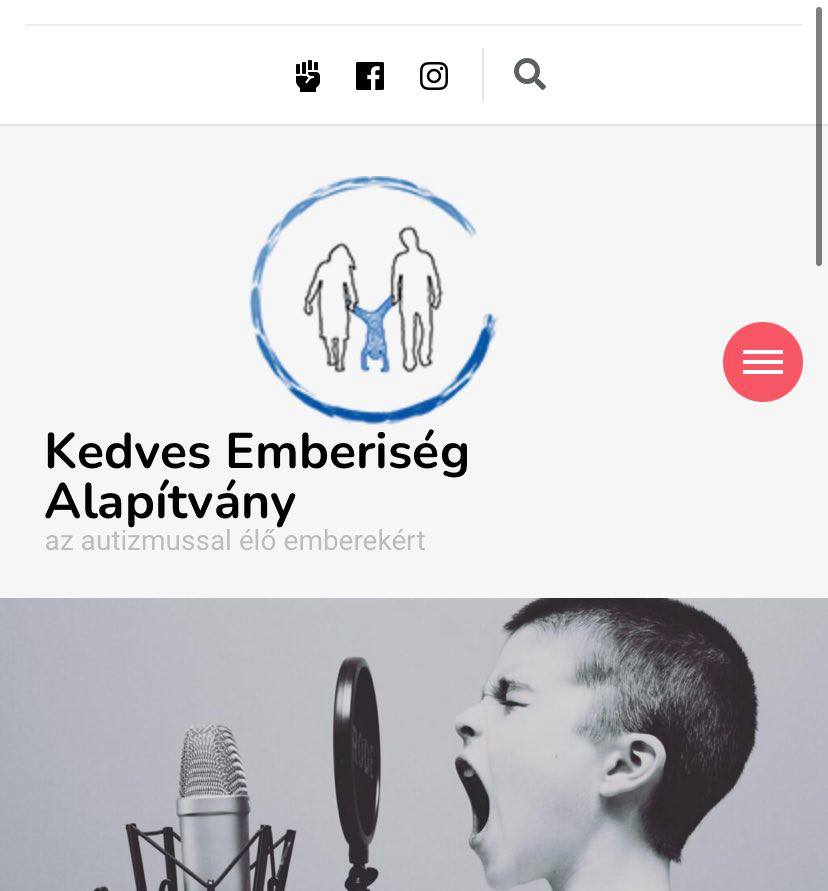This screenshot has height=891, width=828.
Task: Open the red hamburger menu
Action: [x=762, y=362]
